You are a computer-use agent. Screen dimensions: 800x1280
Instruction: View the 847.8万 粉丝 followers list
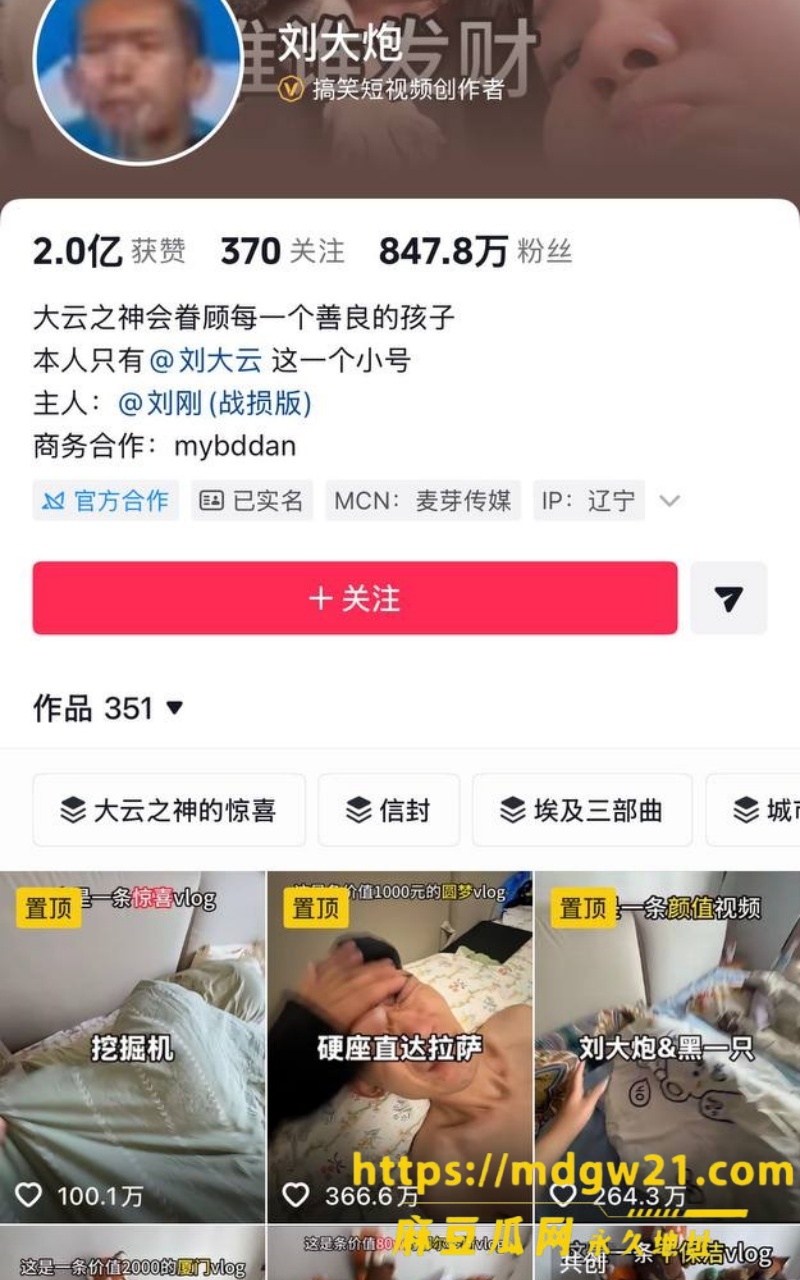(475, 251)
